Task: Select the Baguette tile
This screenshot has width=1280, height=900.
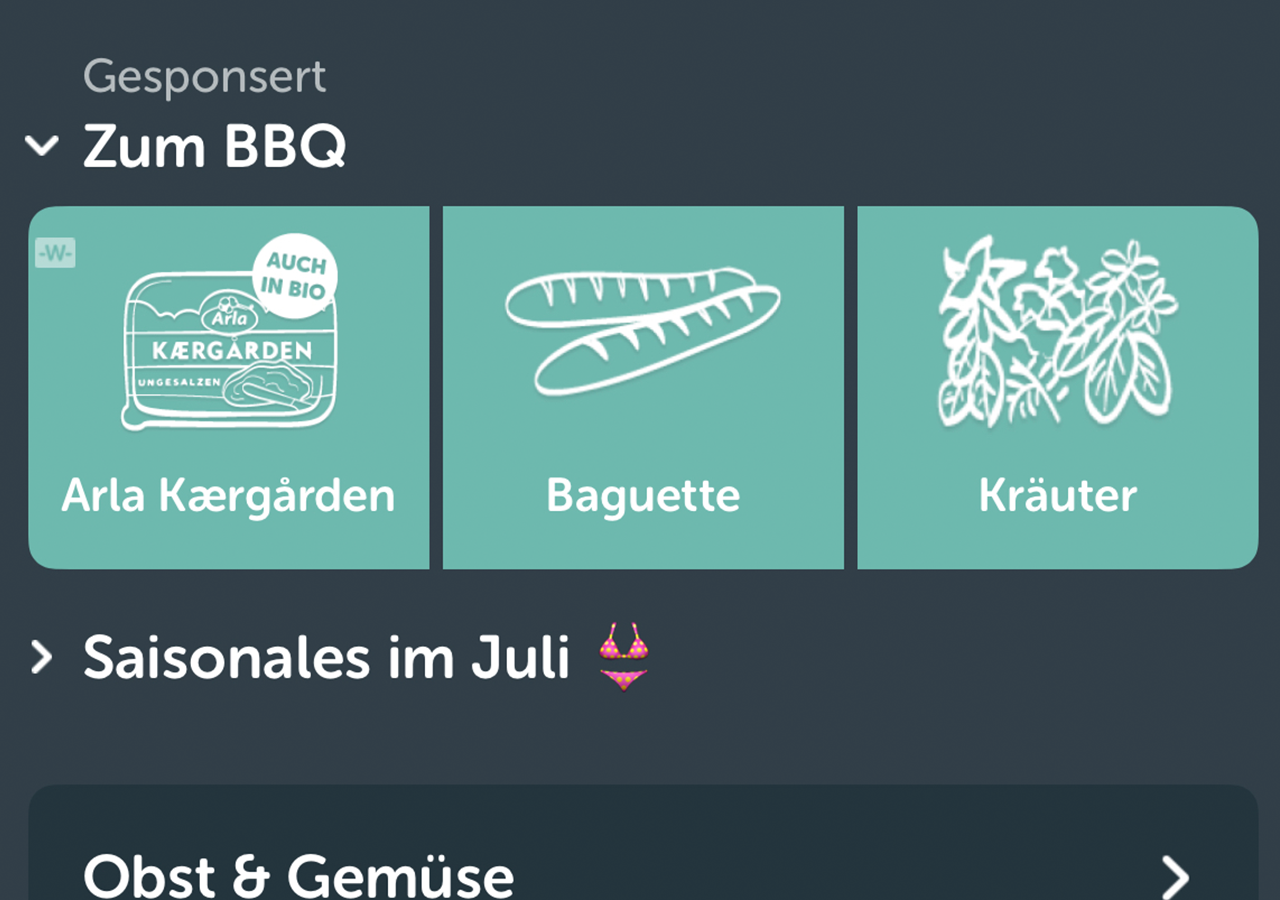Action: click(643, 387)
